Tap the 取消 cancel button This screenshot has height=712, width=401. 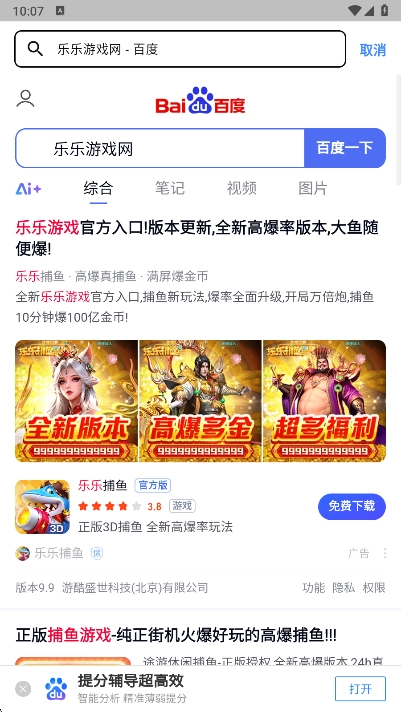click(372, 49)
